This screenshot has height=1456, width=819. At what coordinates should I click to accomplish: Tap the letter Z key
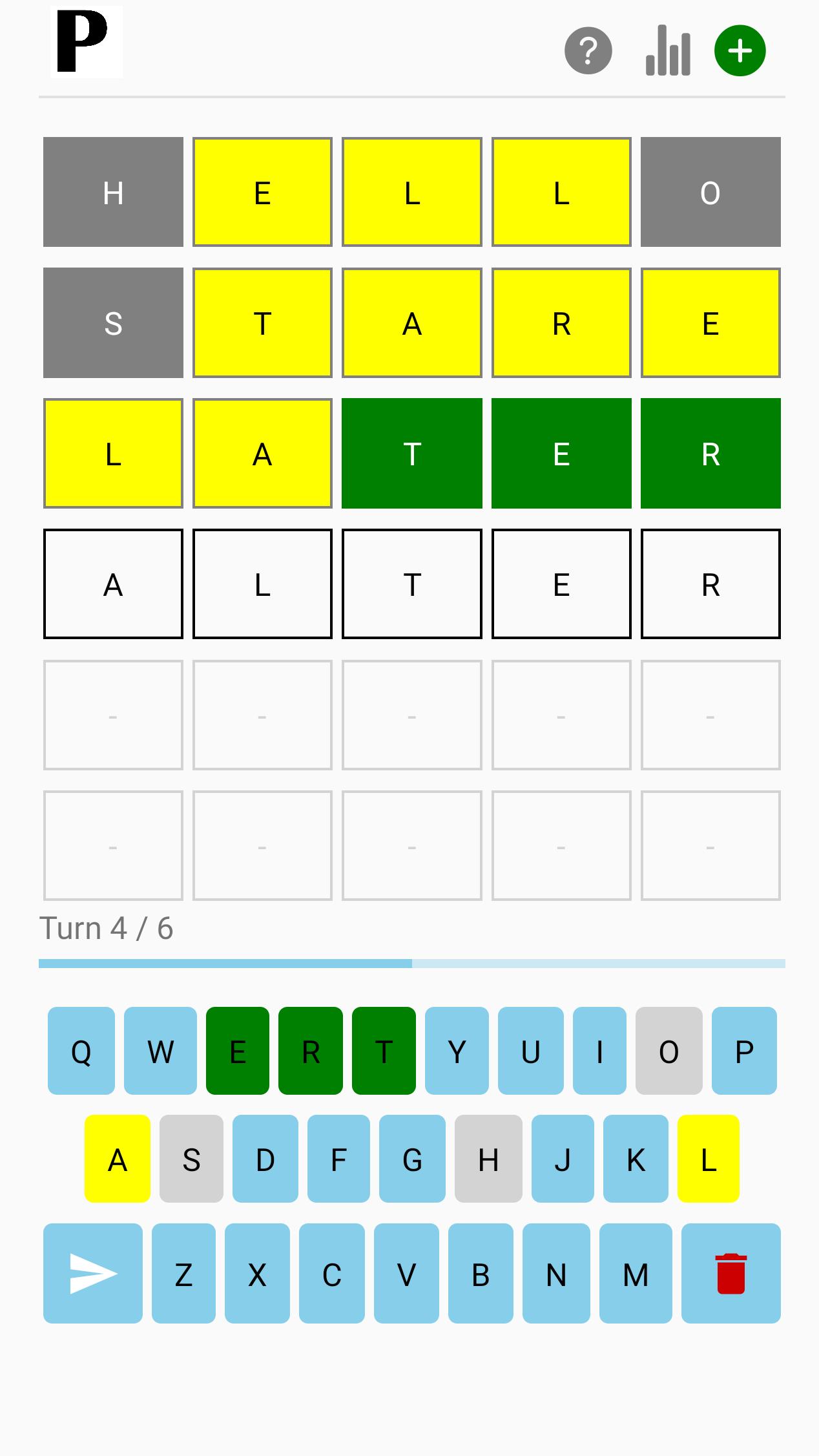point(183,1273)
